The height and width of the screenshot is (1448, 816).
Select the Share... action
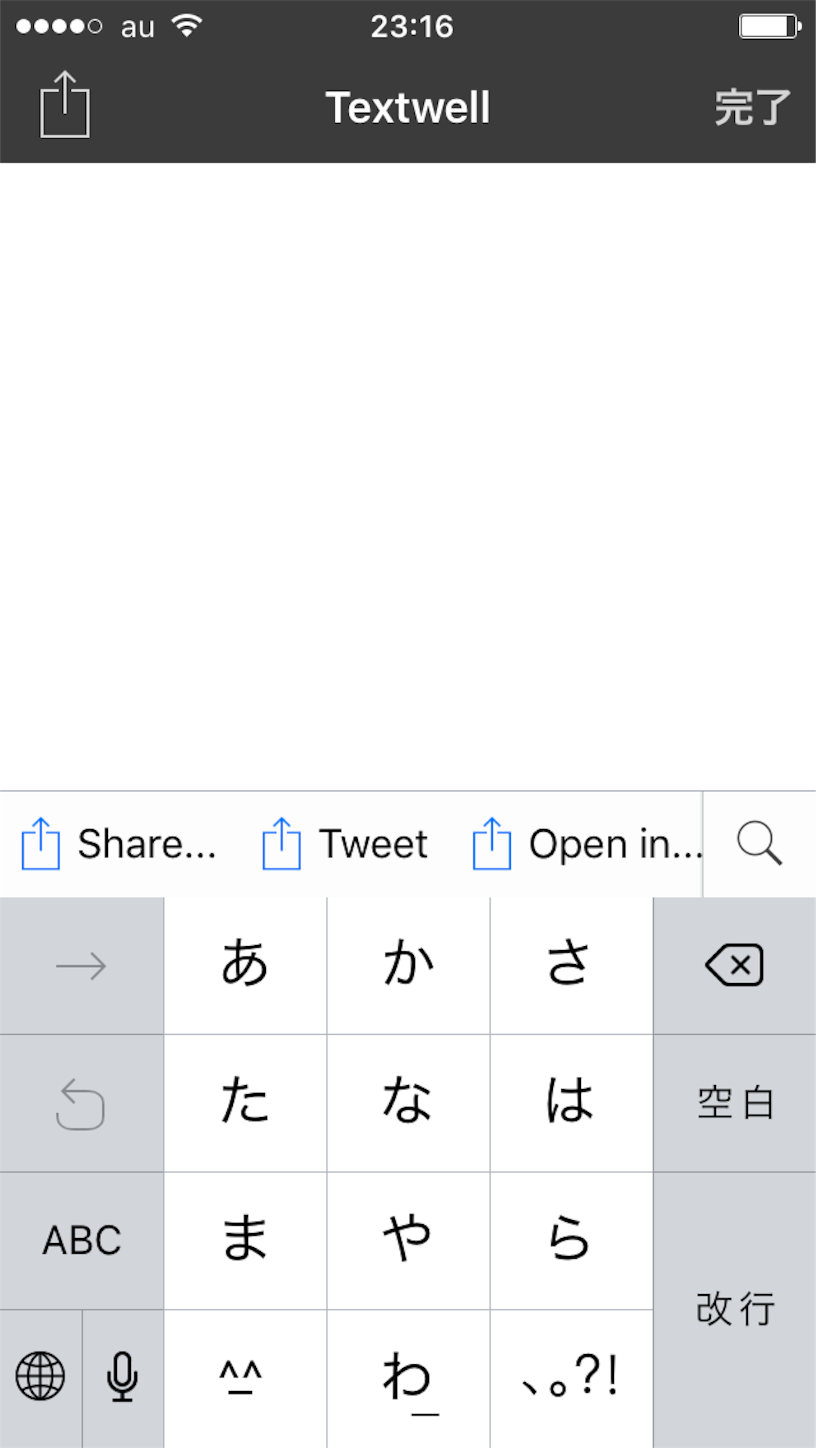coord(119,845)
